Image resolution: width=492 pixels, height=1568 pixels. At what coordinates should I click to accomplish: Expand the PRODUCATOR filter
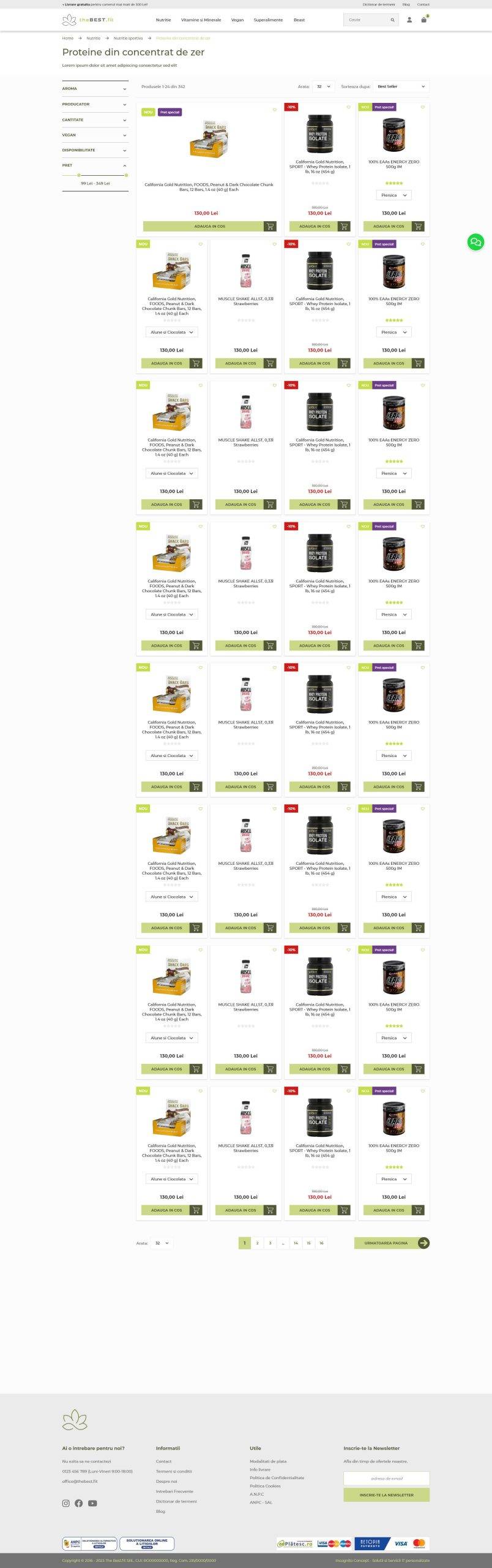pos(95,104)
